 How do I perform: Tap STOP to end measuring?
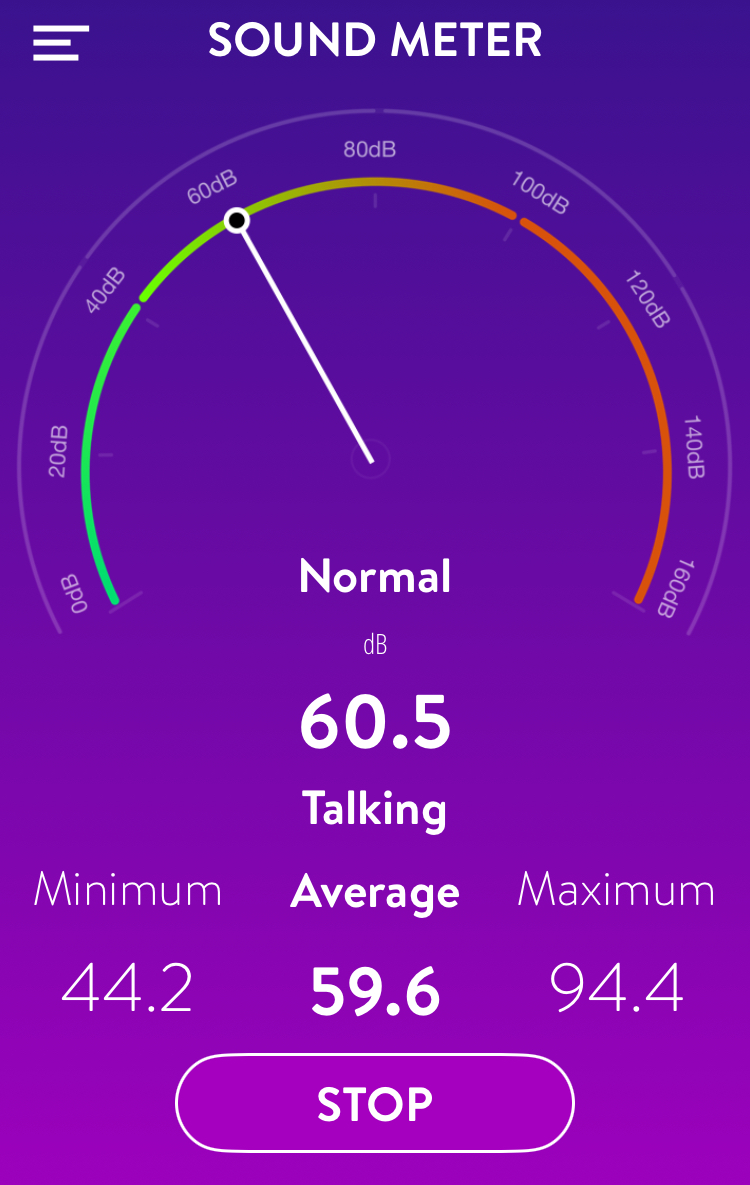[375, 1104]
